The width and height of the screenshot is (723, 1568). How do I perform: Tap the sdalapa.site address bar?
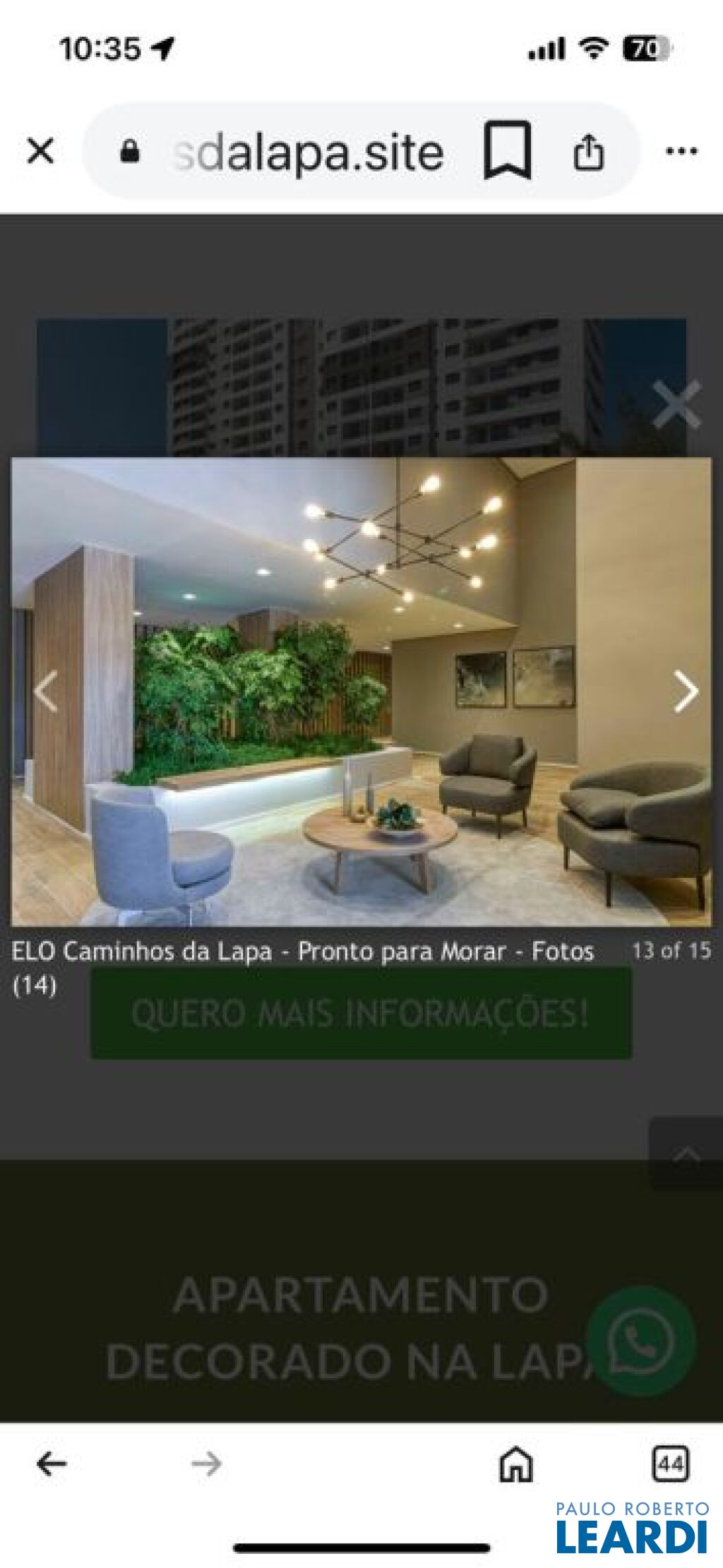pos(309,152)
